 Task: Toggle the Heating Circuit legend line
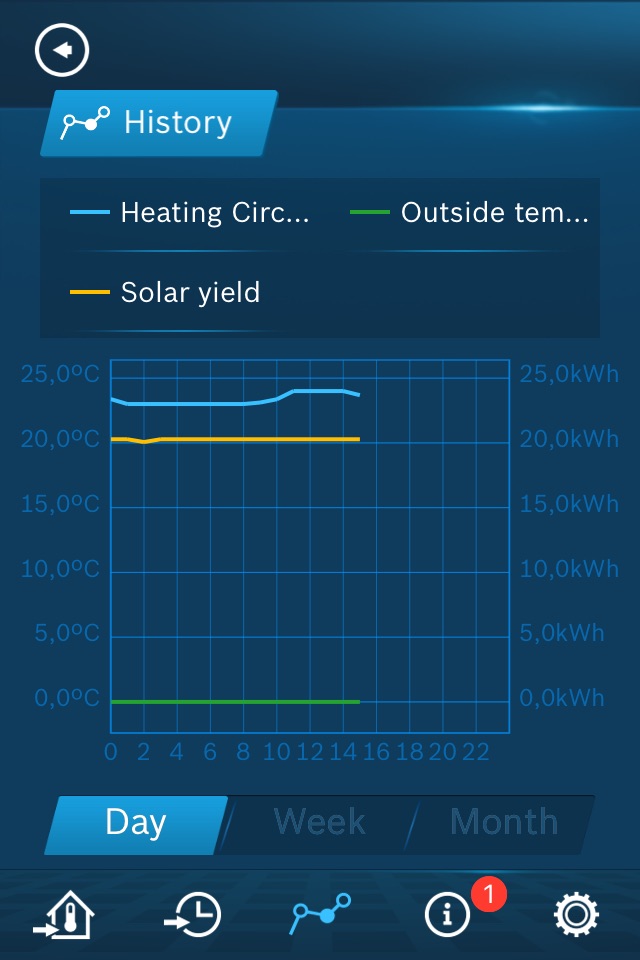[x=192, y=213]
